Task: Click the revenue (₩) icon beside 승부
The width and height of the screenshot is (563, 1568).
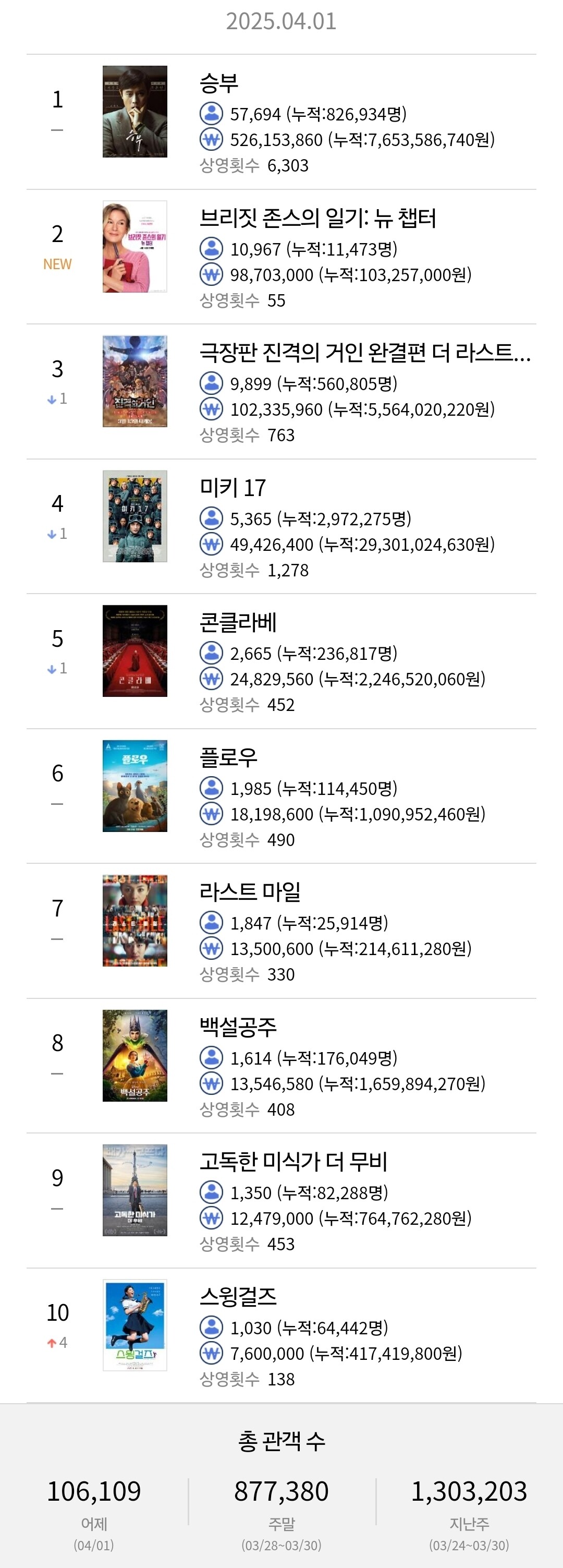Action: (x=211, y=139)
